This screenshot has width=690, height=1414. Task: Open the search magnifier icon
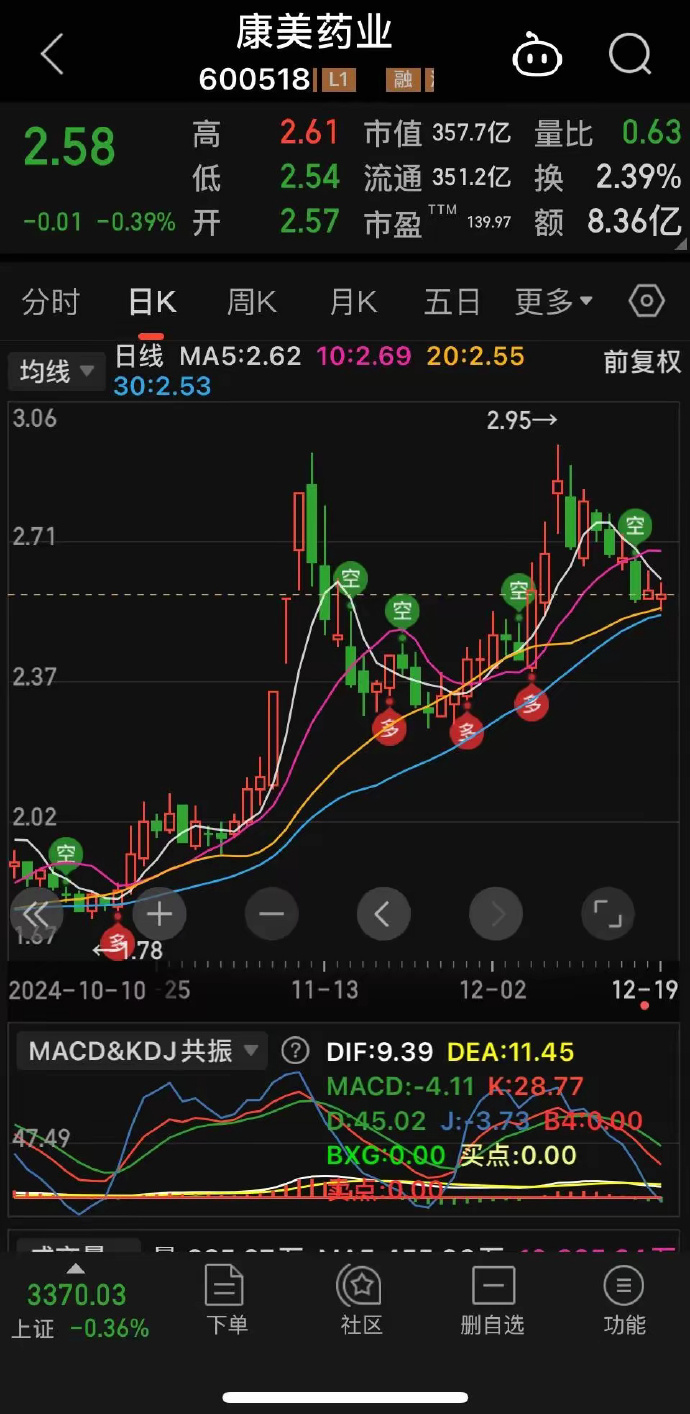(x=630, y=54)
